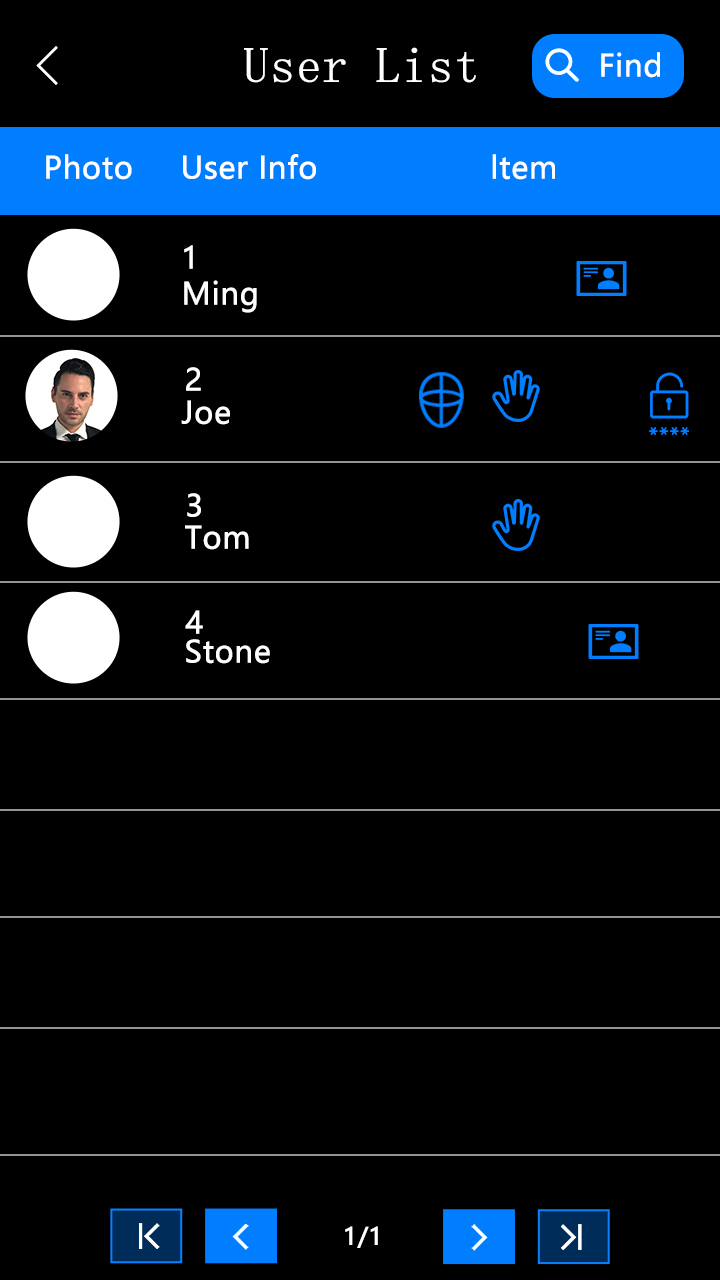Tap the Find search button

point(607,66)
